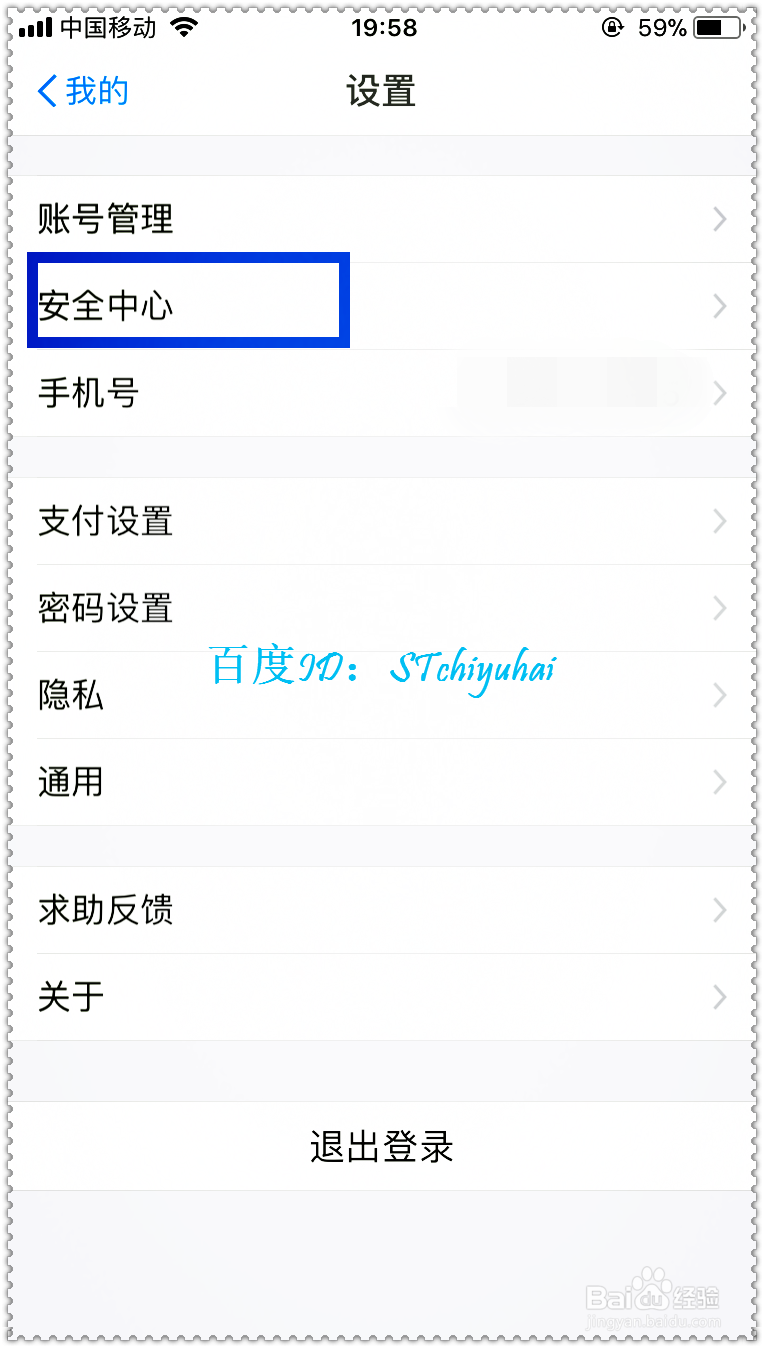Tap the cellular signal strength icon
The width and height of the screenshot is (764, 1348).
(33, 27)
